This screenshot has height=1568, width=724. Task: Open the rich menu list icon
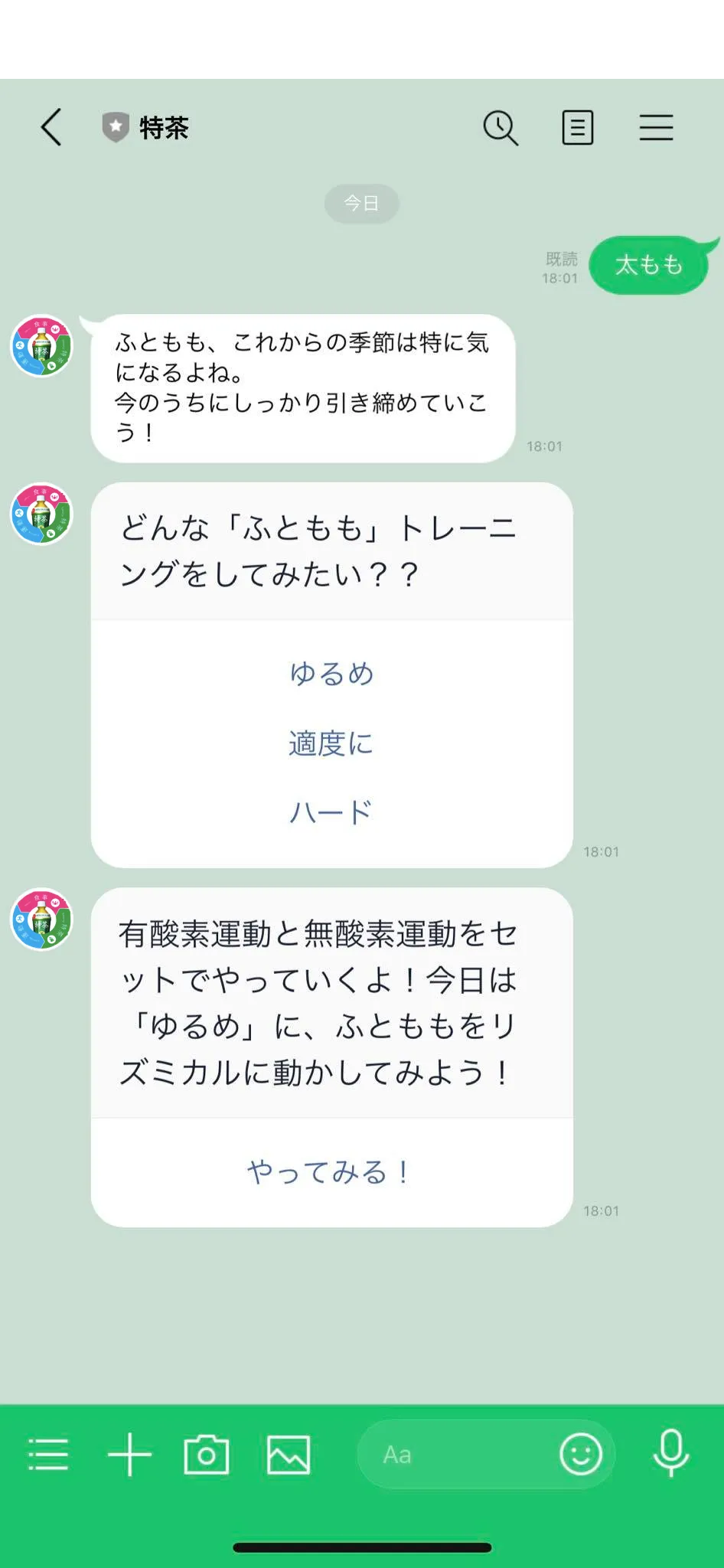tap(48, 1454)
